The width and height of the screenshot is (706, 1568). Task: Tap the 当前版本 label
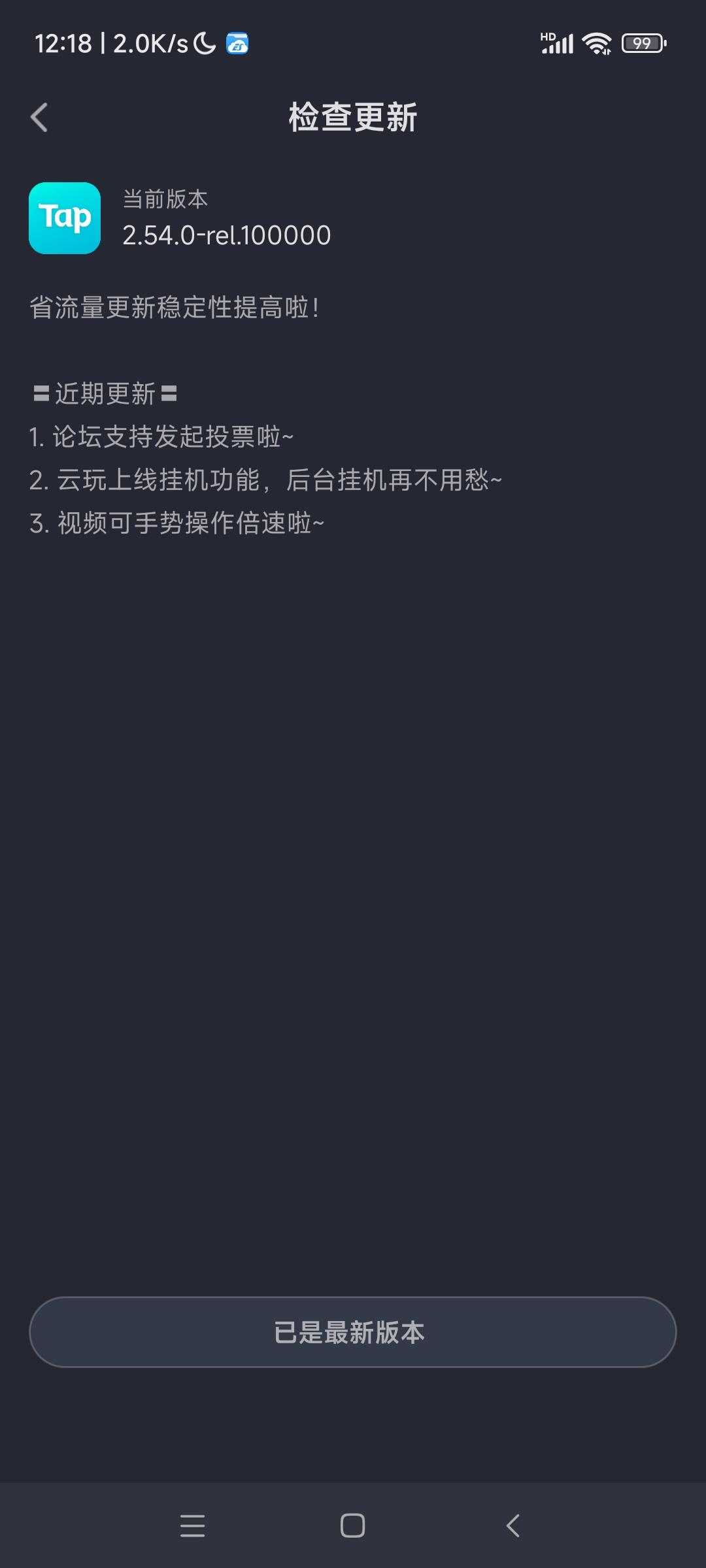pyautogui.click(x=164, y=201)
